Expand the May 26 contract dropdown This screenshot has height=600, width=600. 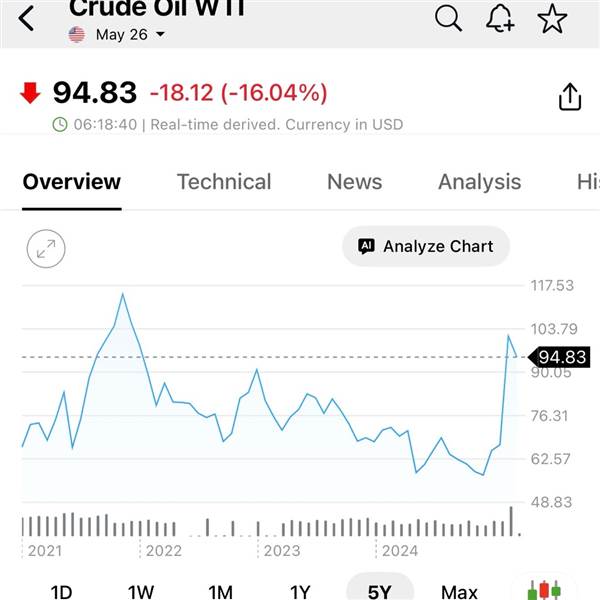(130, 35)
